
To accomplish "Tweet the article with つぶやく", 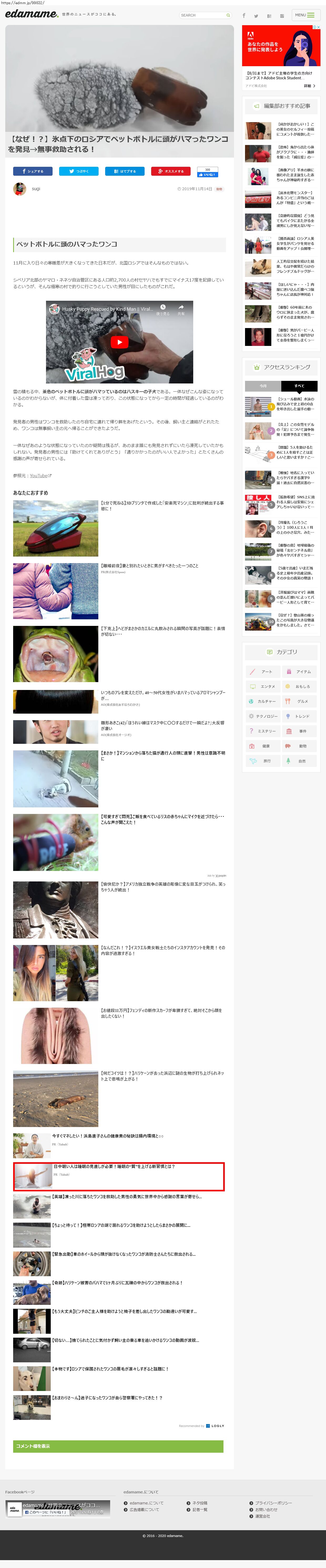I will click(x=79, y=172).
